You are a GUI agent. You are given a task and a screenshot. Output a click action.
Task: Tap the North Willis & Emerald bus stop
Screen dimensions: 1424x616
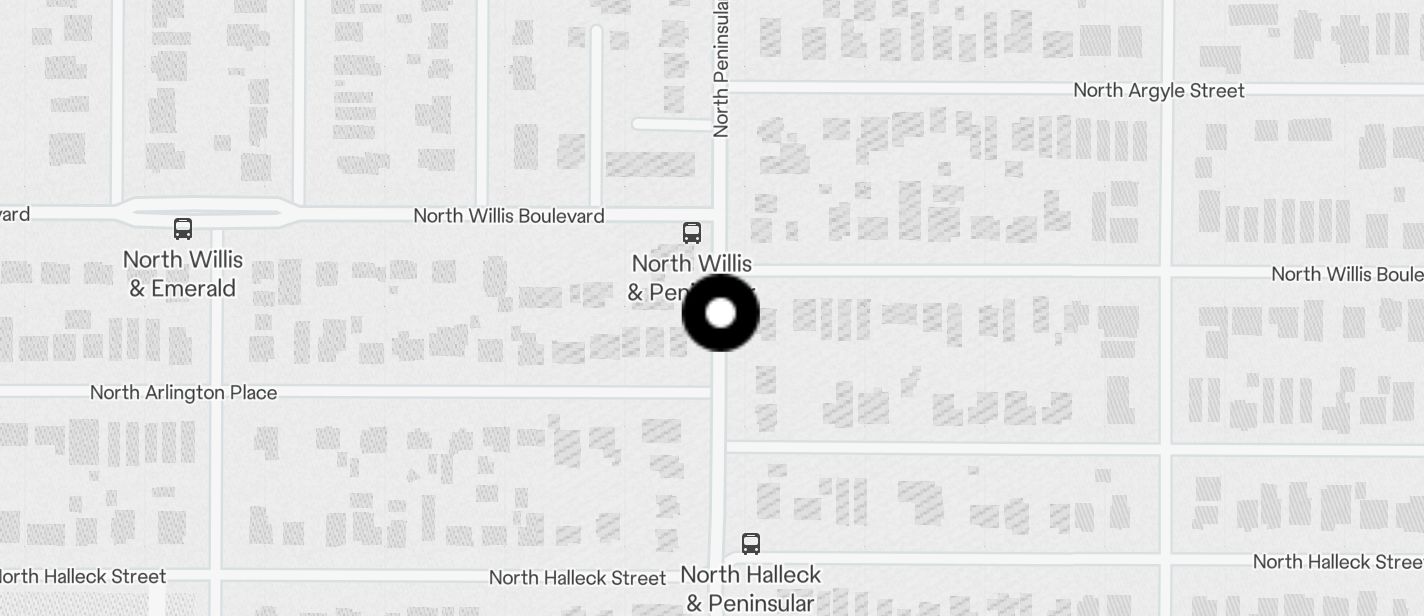point(182,229)
